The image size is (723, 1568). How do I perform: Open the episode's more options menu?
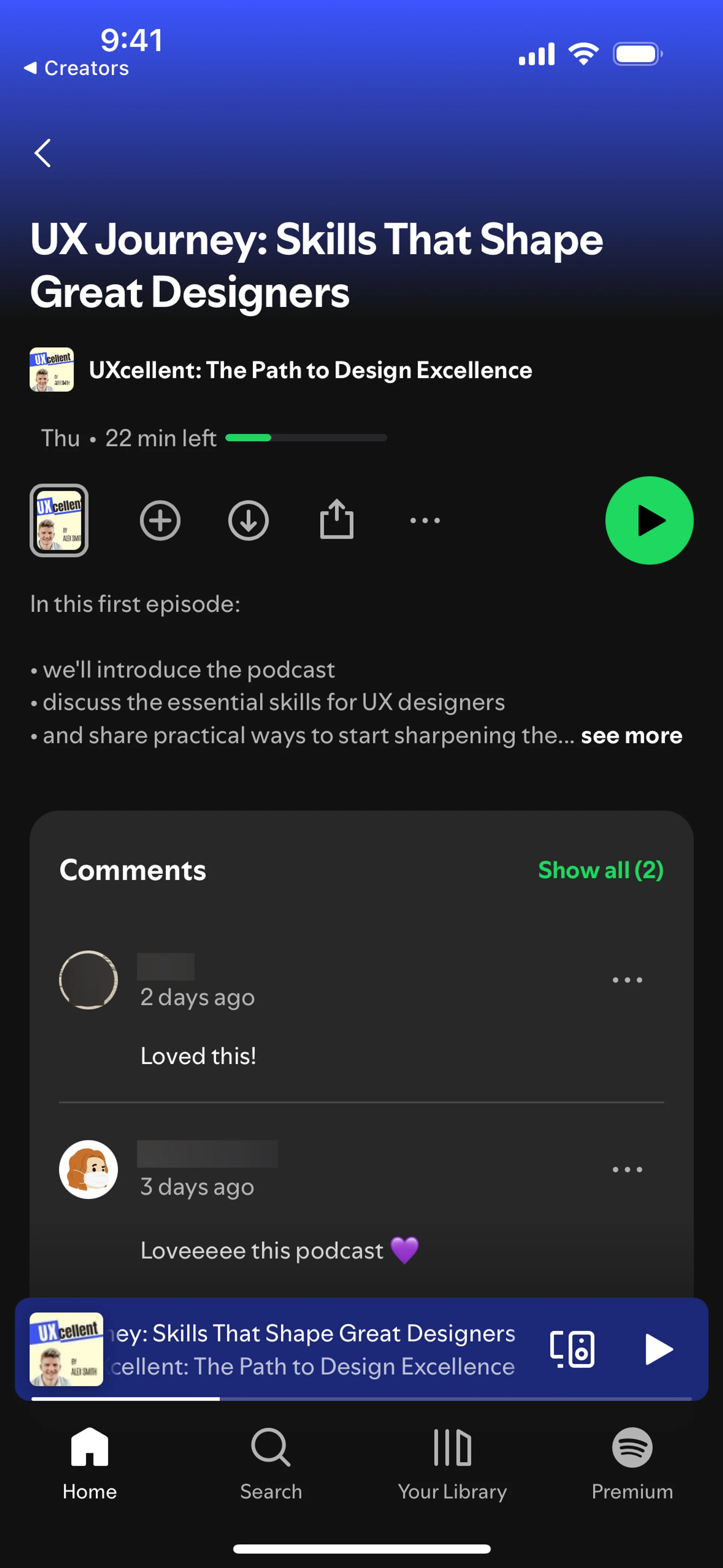(x=425, y=520)
